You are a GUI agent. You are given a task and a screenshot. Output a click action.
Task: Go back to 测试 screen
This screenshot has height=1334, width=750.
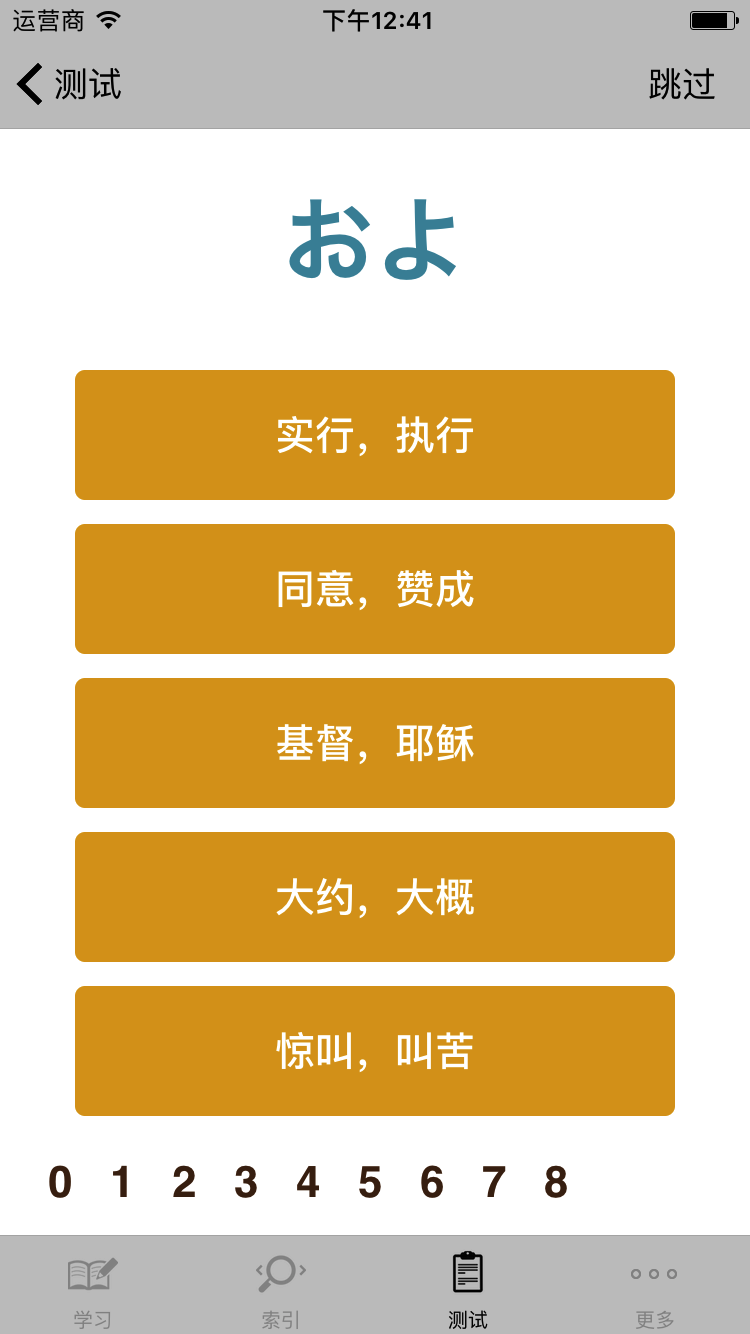(69, 84)
